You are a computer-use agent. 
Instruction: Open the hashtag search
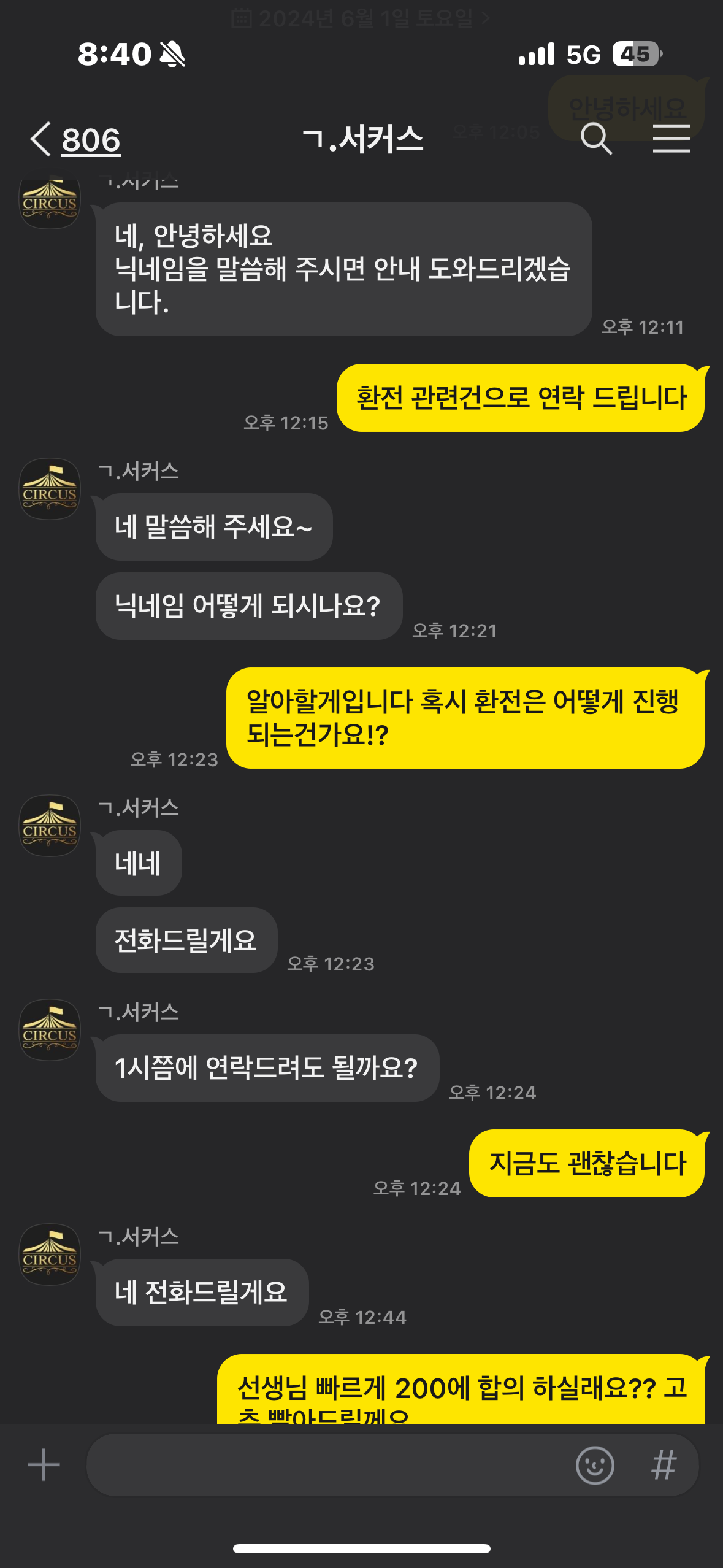tap(664, 1465)
